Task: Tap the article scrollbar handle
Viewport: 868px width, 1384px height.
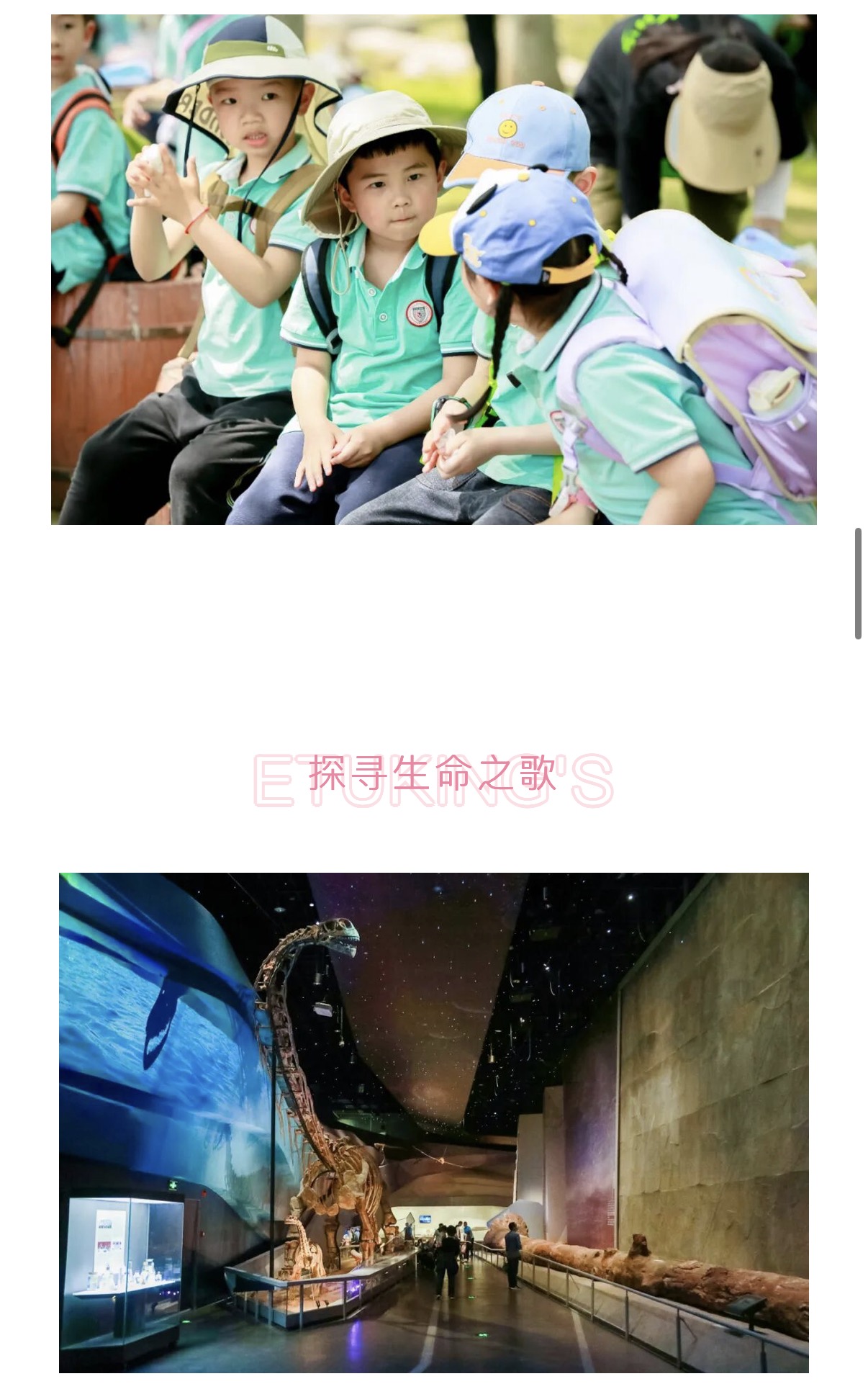Action: click(x=858, y=583)
